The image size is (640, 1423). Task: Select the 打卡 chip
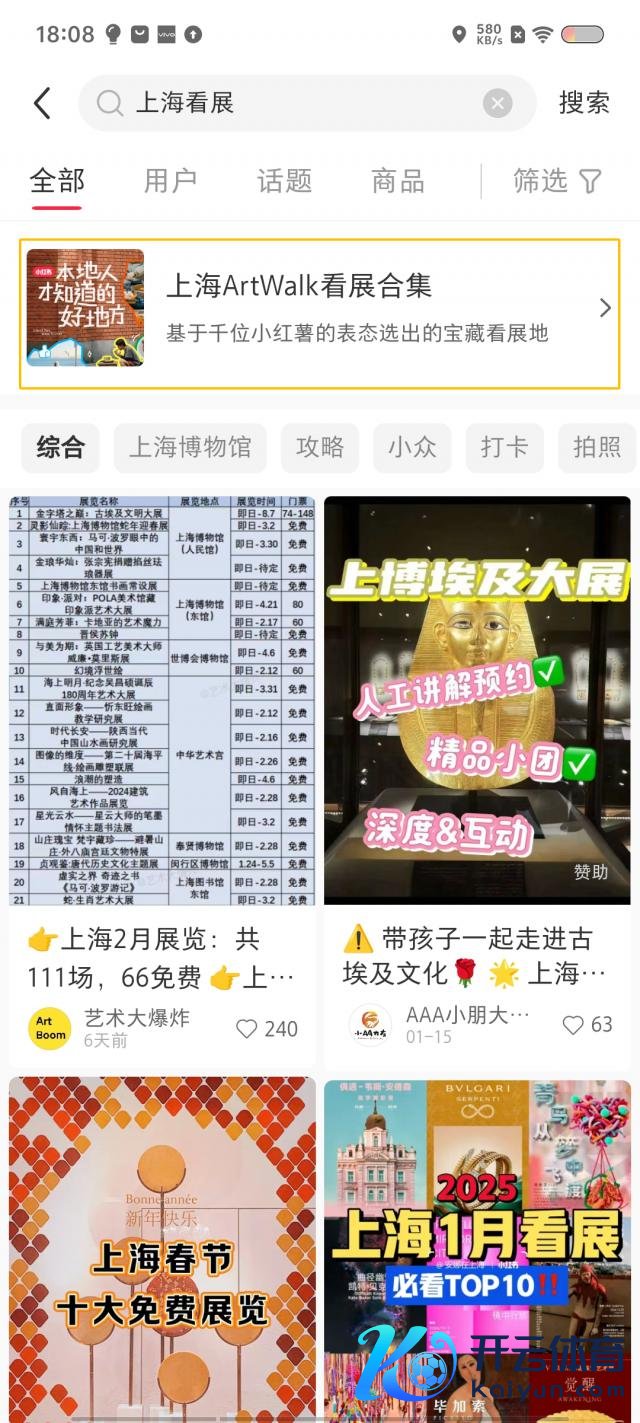(x=504, y=447)
